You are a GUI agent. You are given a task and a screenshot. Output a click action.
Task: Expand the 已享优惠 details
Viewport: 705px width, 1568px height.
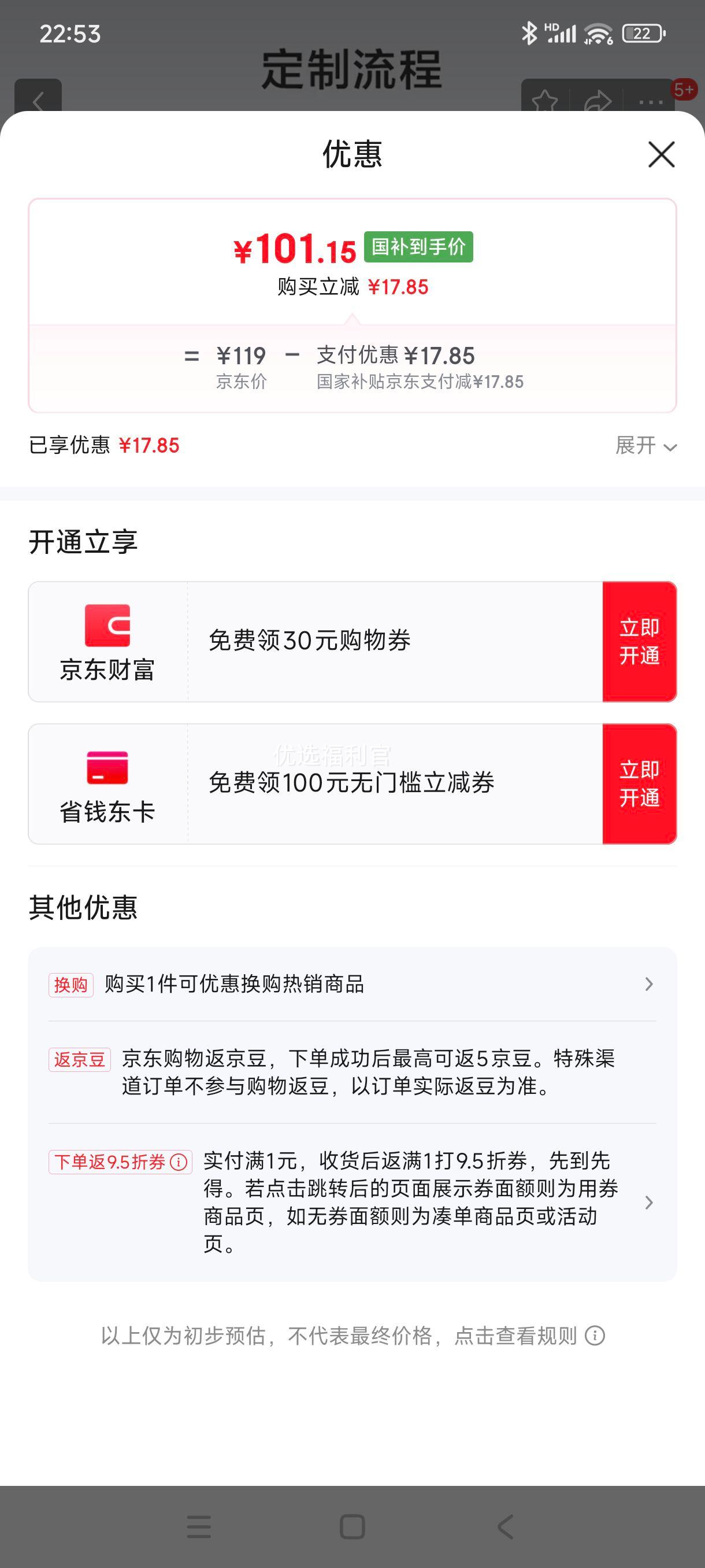[645, 446]
